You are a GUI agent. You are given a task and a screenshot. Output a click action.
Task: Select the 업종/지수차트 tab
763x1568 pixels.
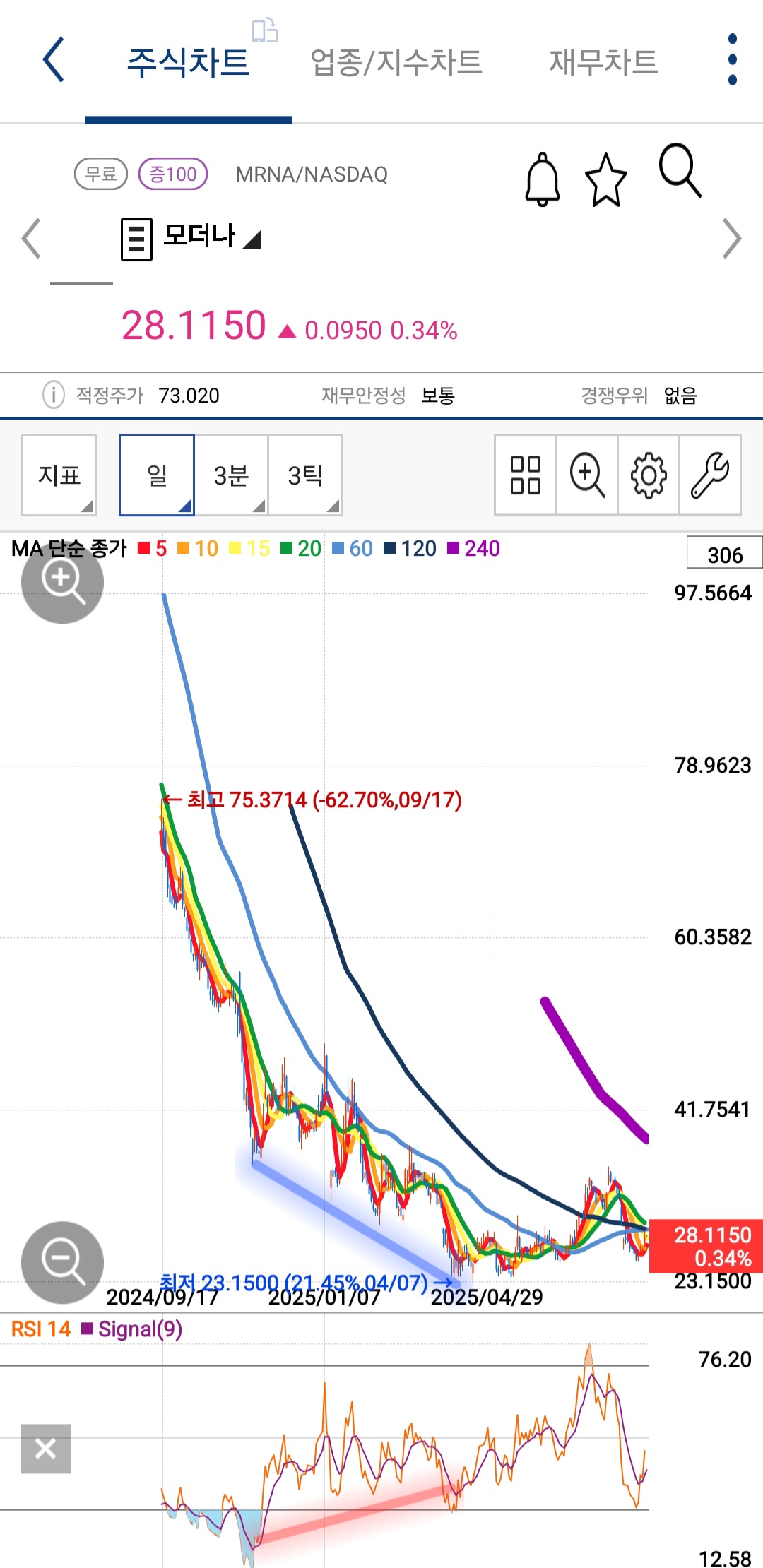[x=398, y=62]
